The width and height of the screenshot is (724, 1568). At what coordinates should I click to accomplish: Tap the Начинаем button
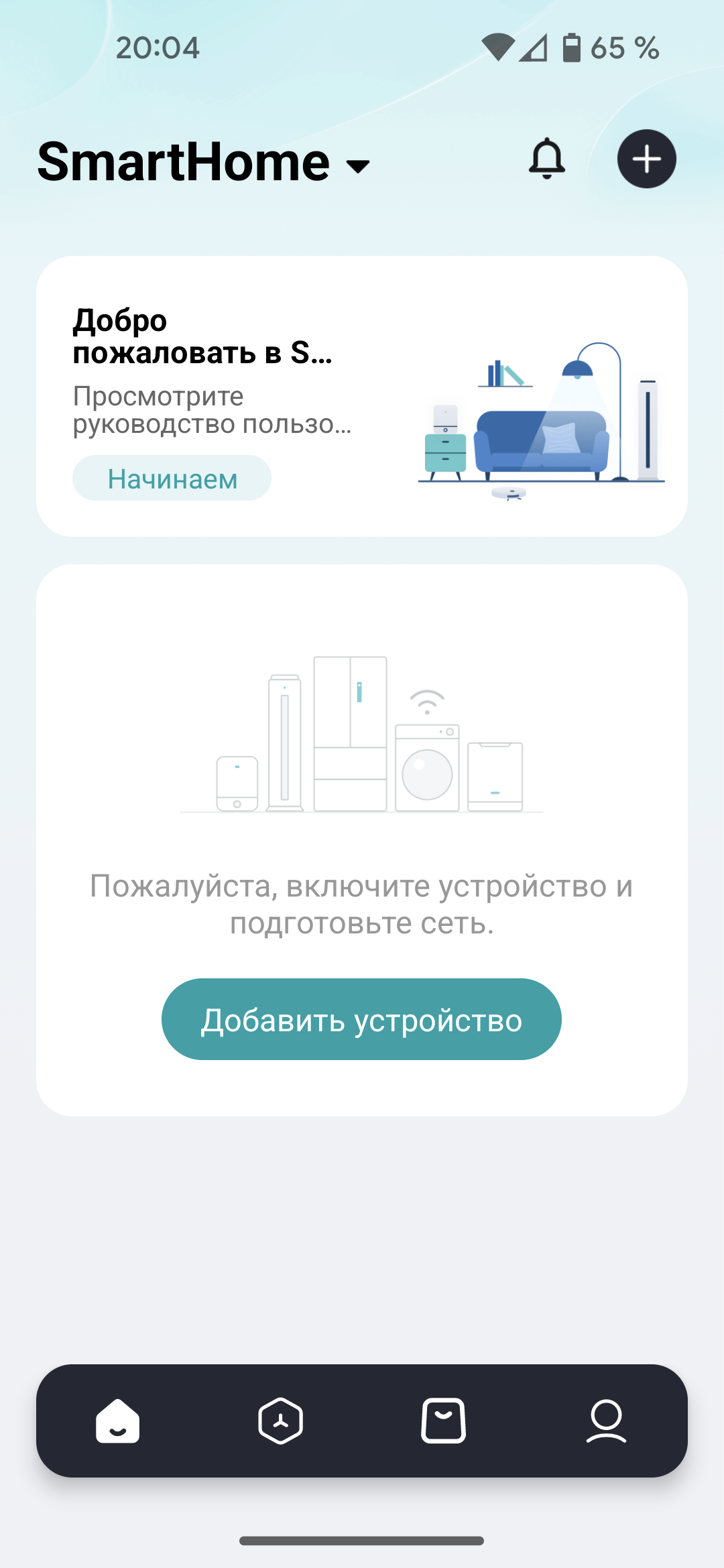click(x=172, y=478)
